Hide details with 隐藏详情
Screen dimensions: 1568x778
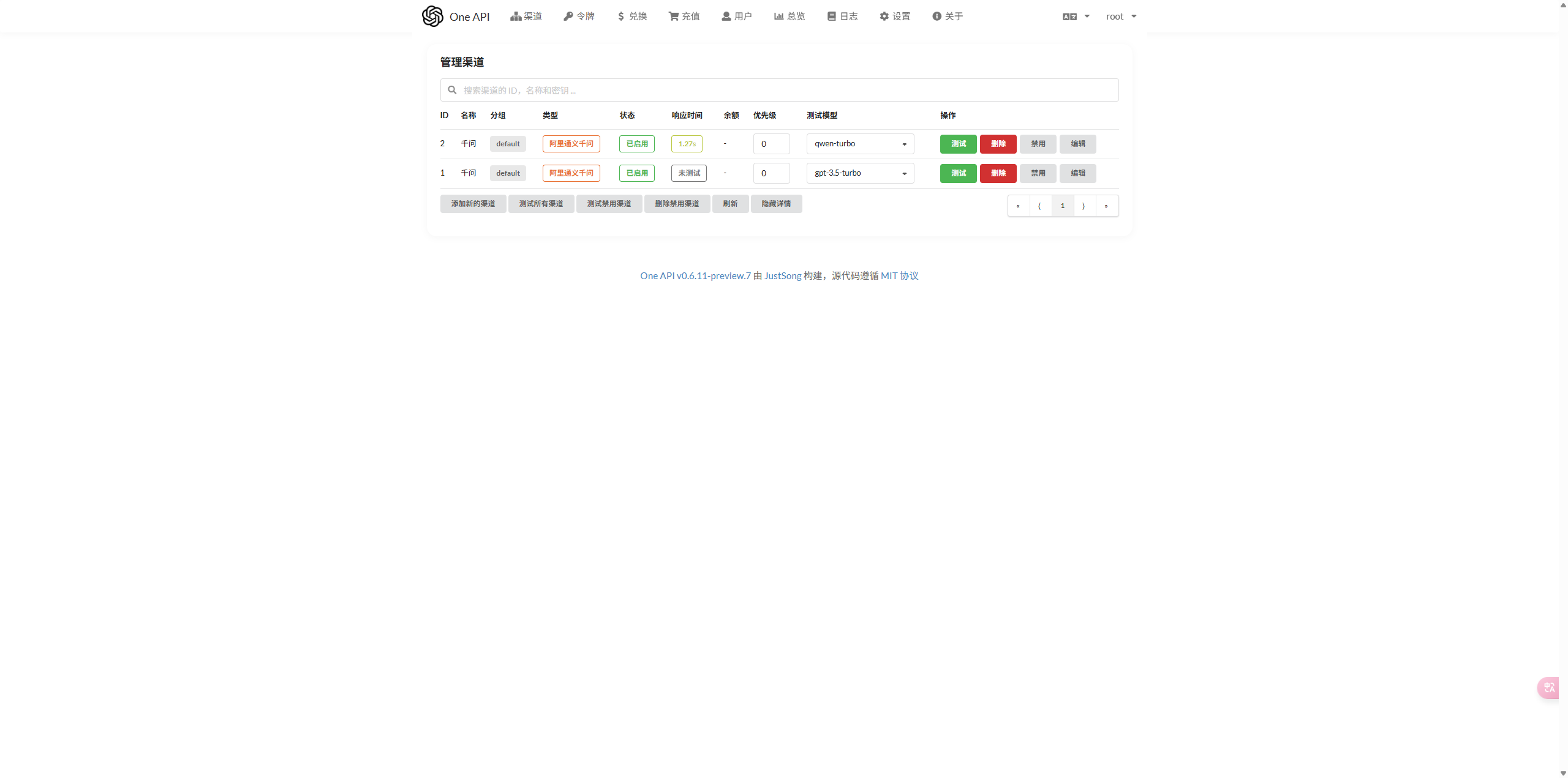776,204
